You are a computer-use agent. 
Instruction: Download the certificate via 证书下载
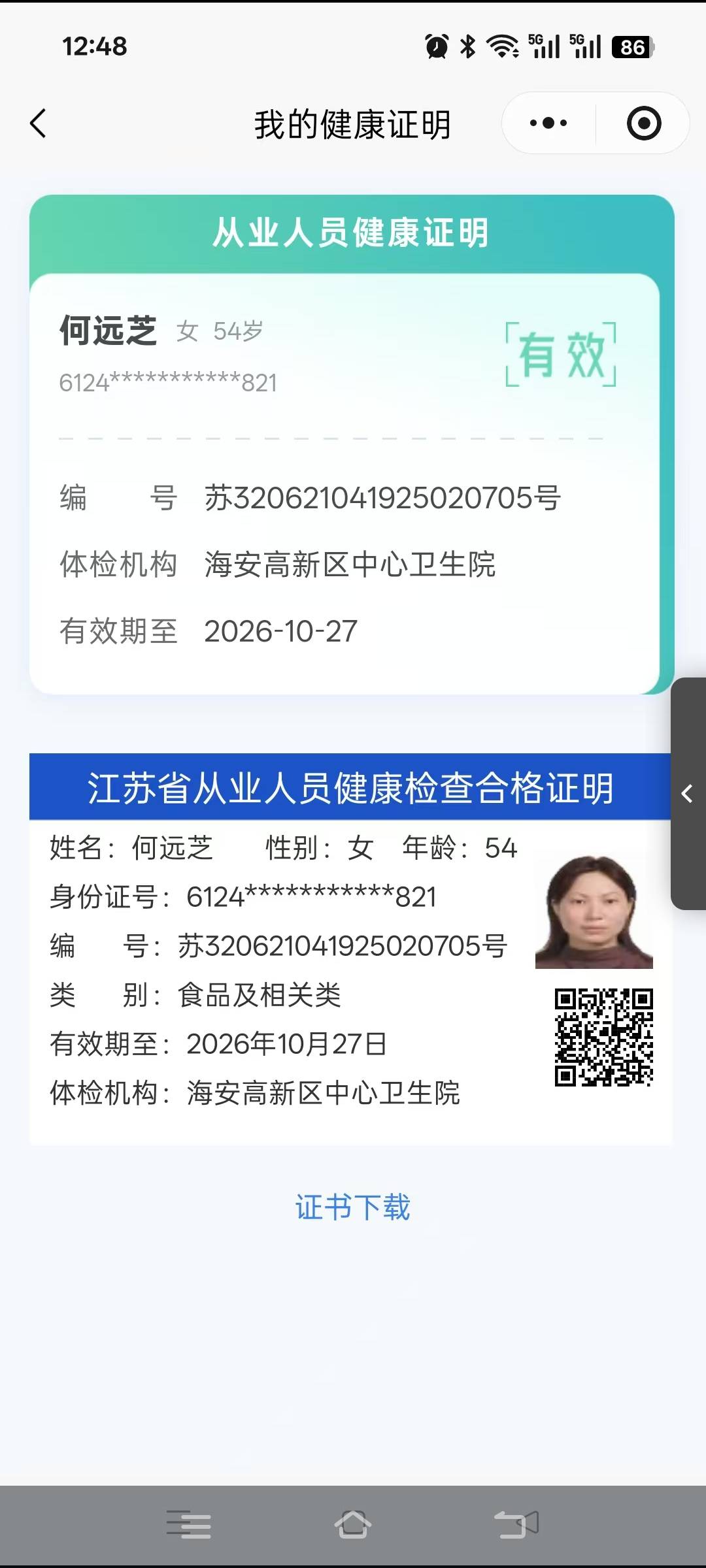(352, 1207)
